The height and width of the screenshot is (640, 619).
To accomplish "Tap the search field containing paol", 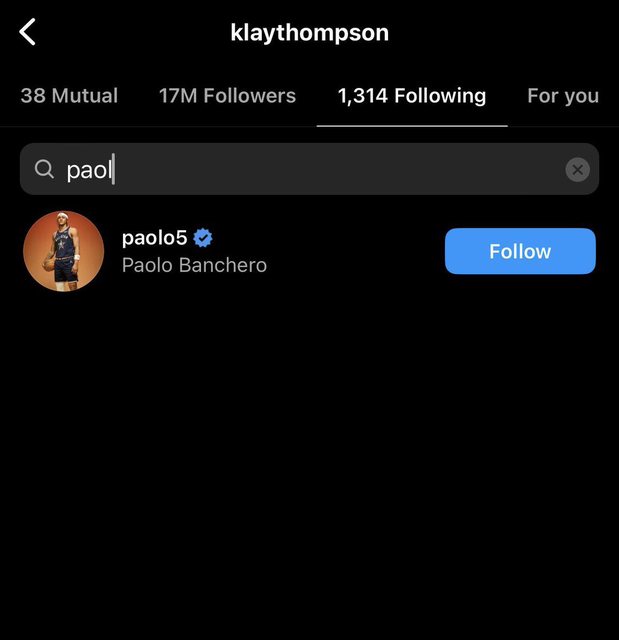I will pos(300,169).
